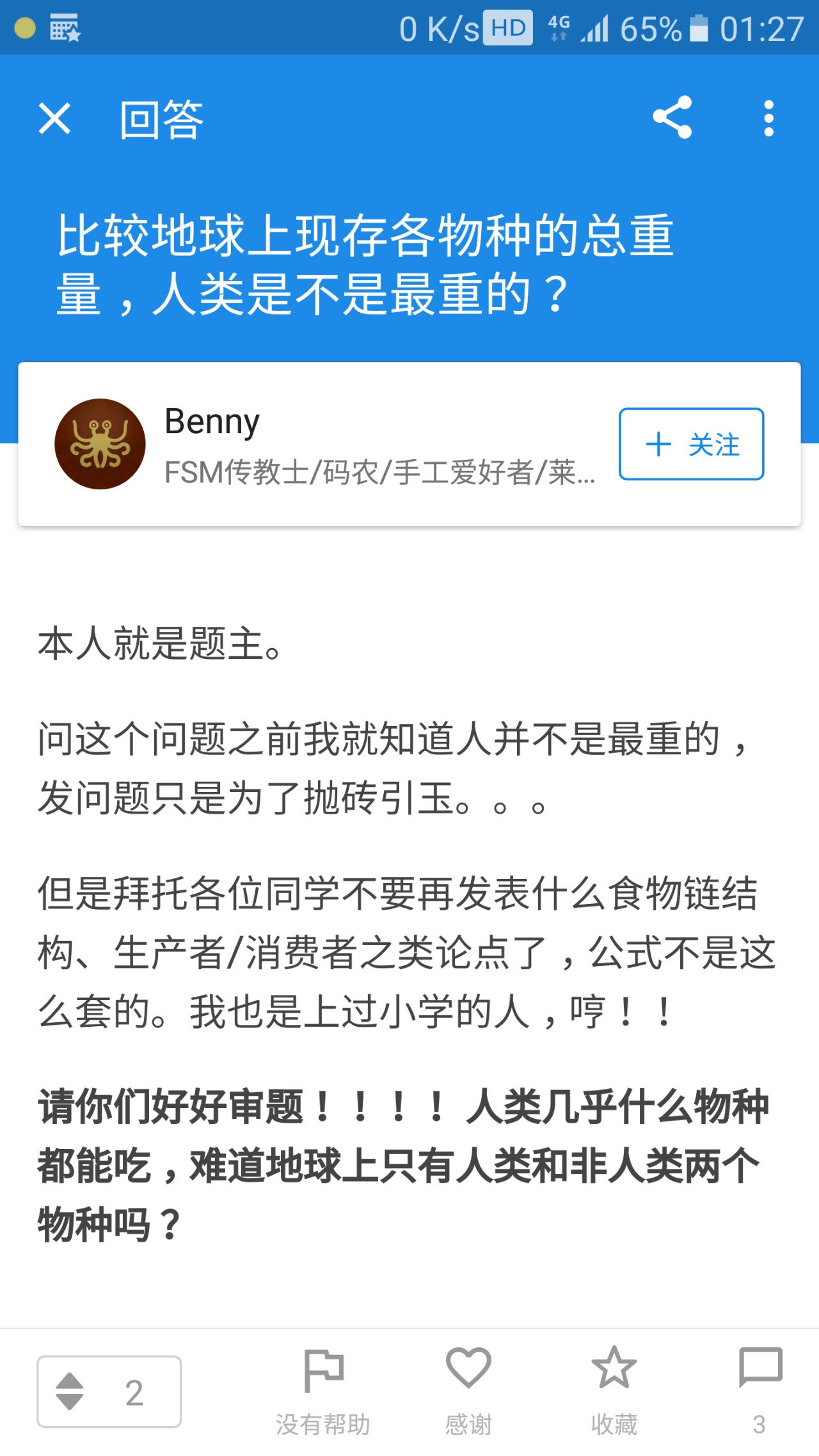Thank the author with 感谢
This screenshot has height=1456, width=819.
click(468, 1389)
